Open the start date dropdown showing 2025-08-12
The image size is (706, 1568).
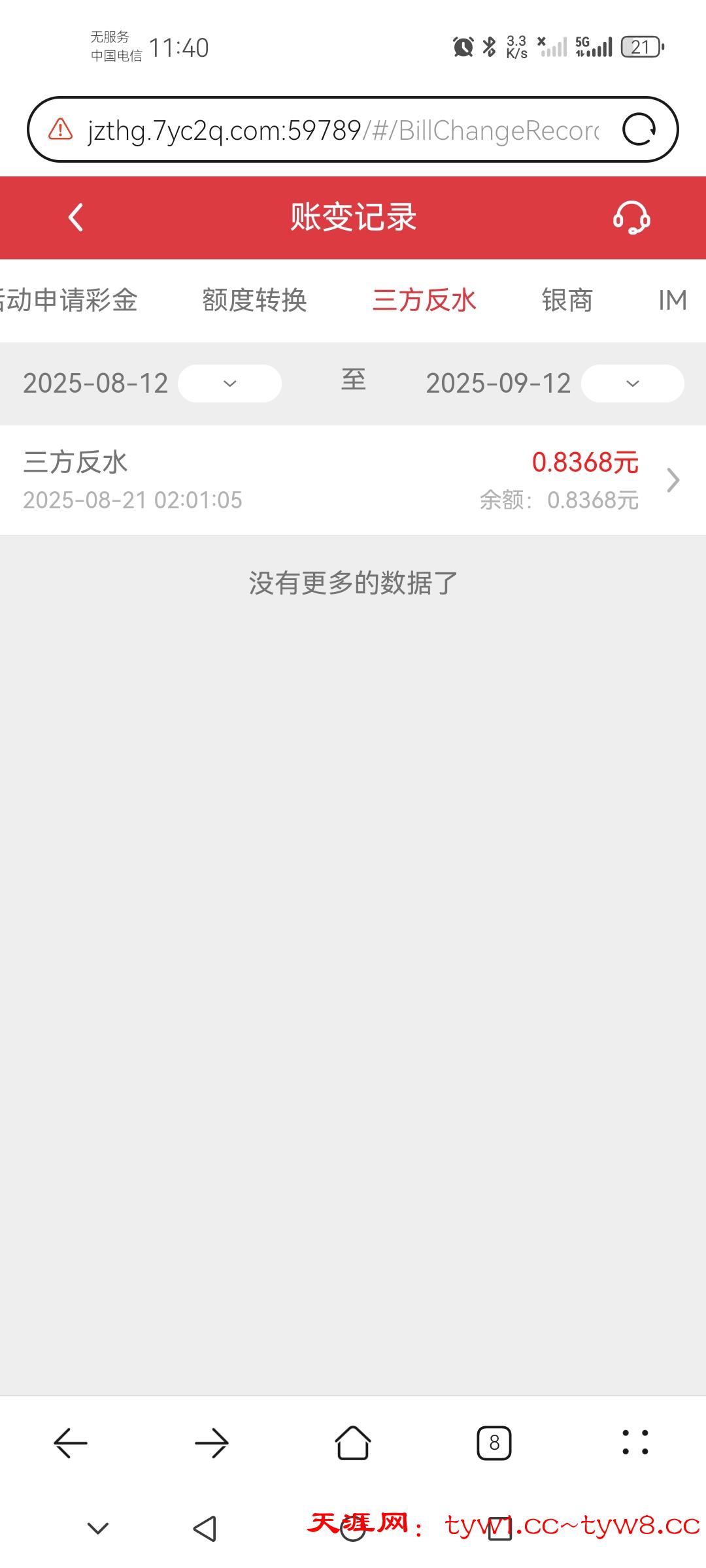(229, 384)
